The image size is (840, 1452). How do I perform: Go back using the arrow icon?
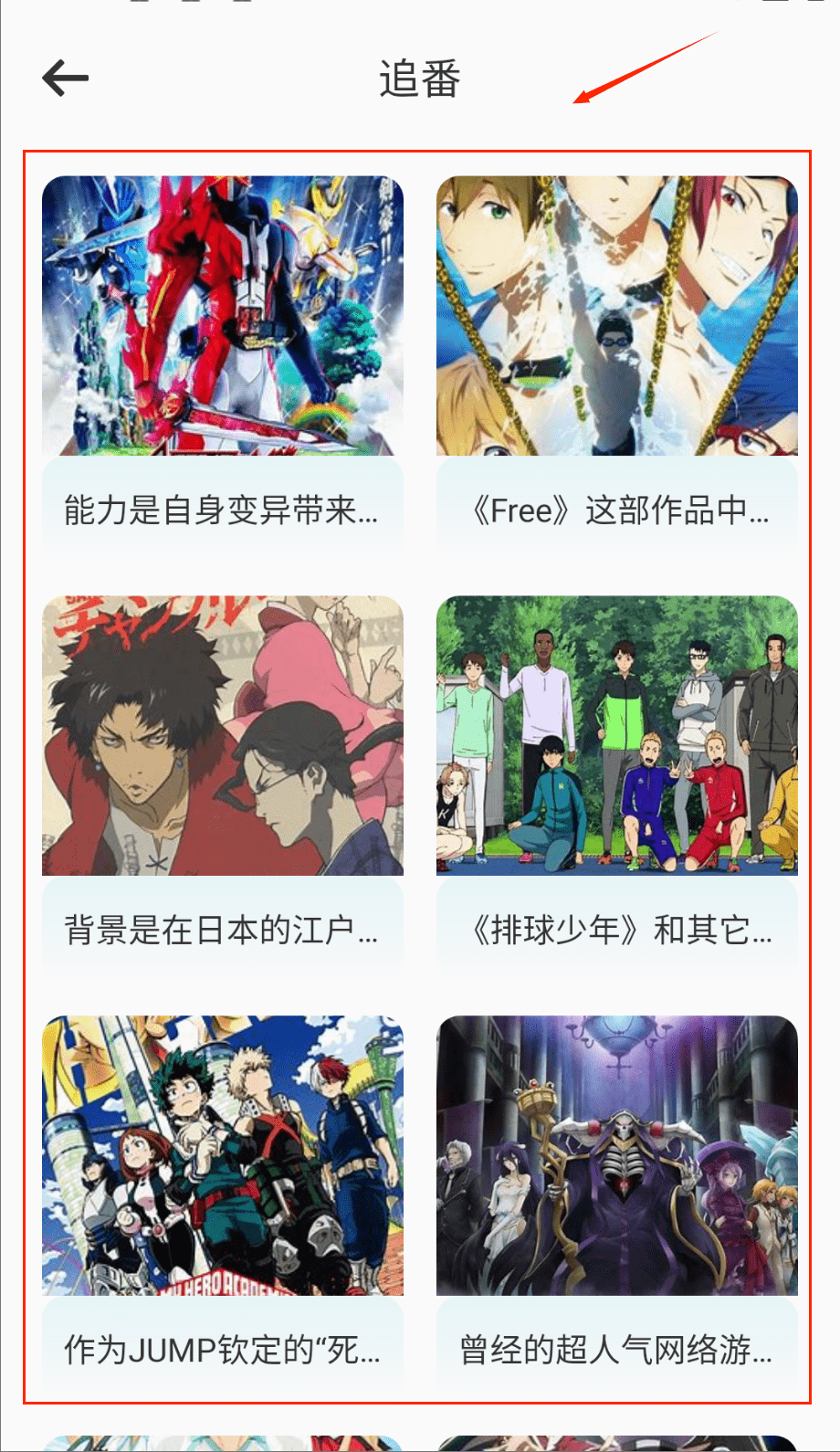click(66, 78)
